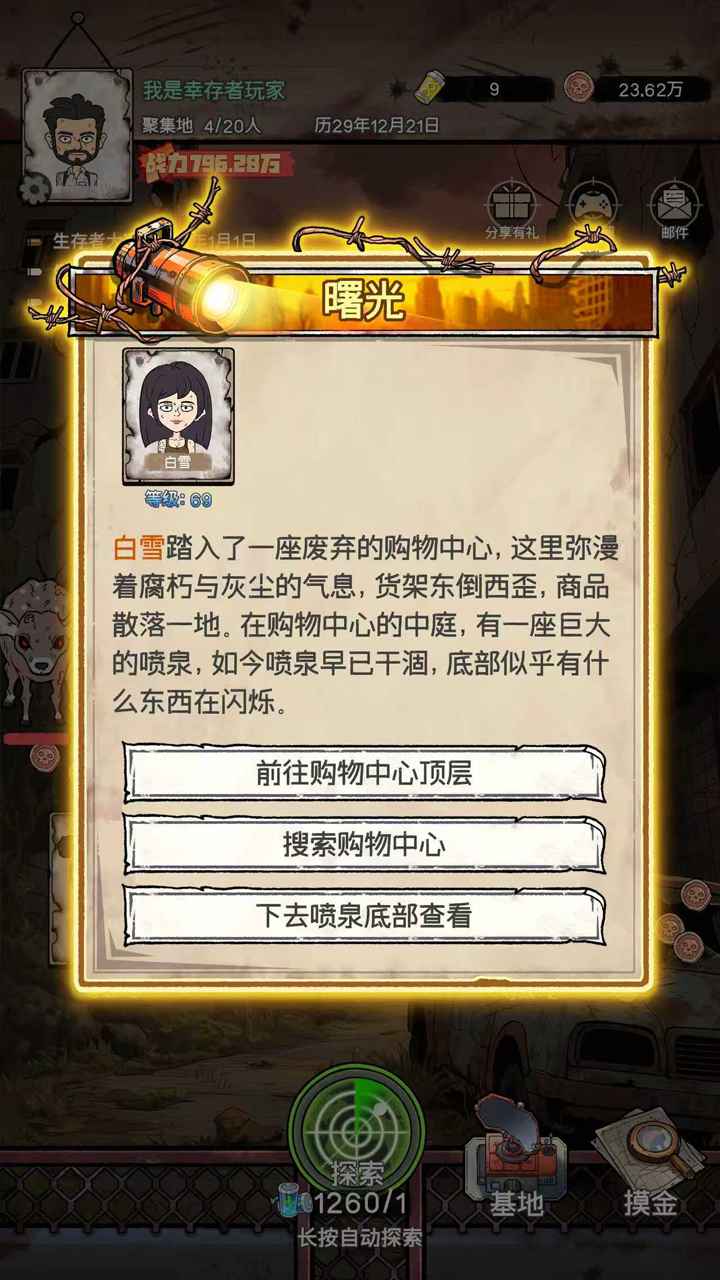The height and width of the screenshot is (1280, 720).
Task: Open the 邮件 mail icon
Action: coord(673,209)
